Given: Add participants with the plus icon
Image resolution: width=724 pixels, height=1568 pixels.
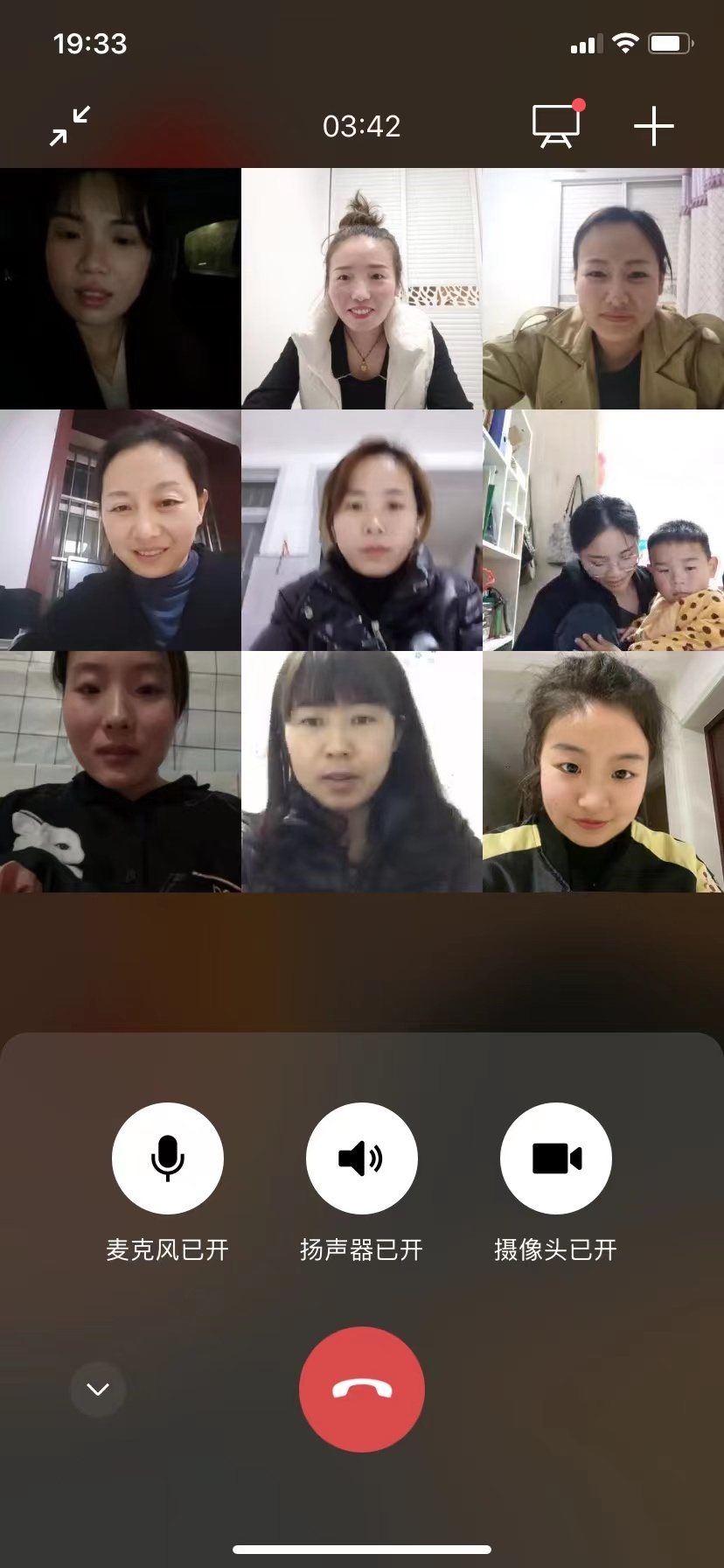Looking at the screenshot, I should 653,126.
